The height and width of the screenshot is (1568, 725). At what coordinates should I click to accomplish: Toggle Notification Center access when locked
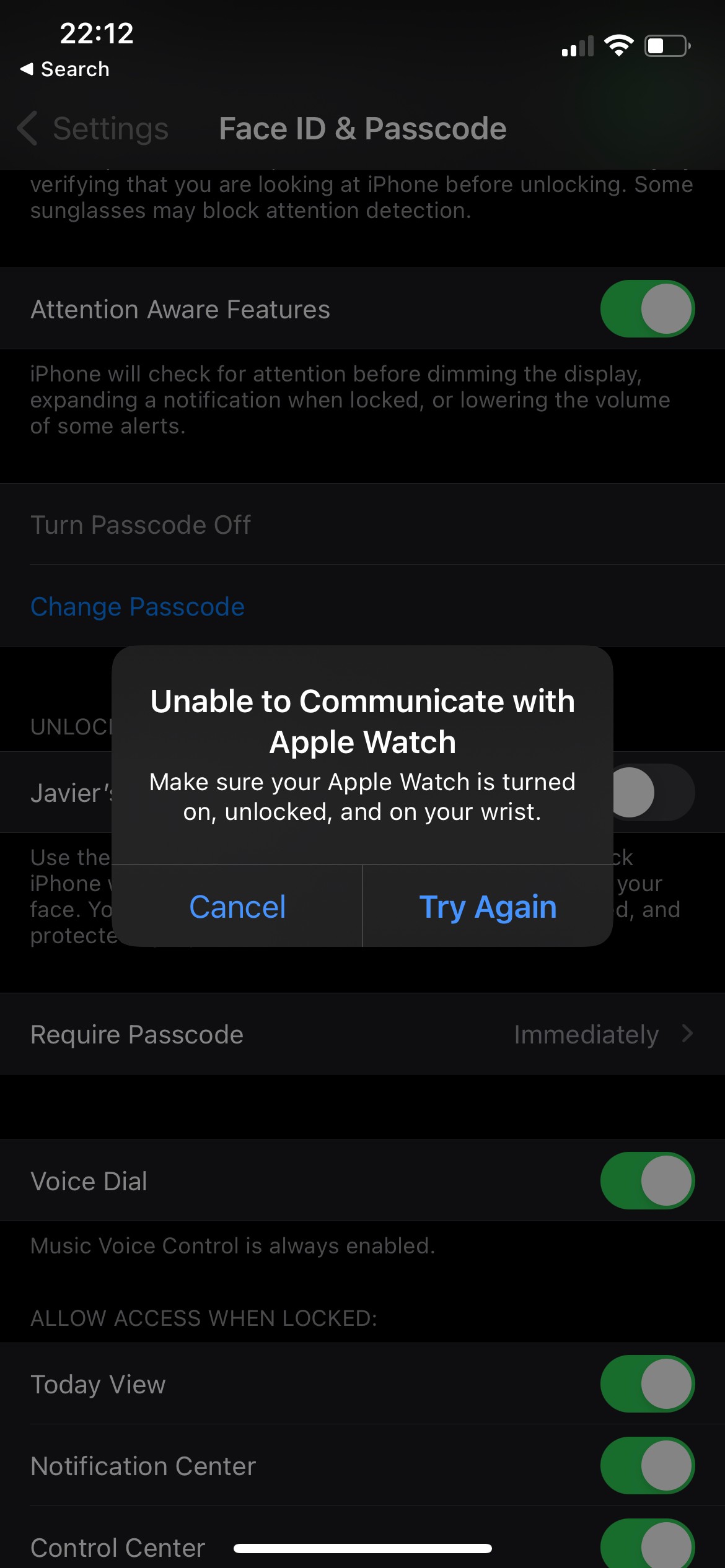(647, 1466)
